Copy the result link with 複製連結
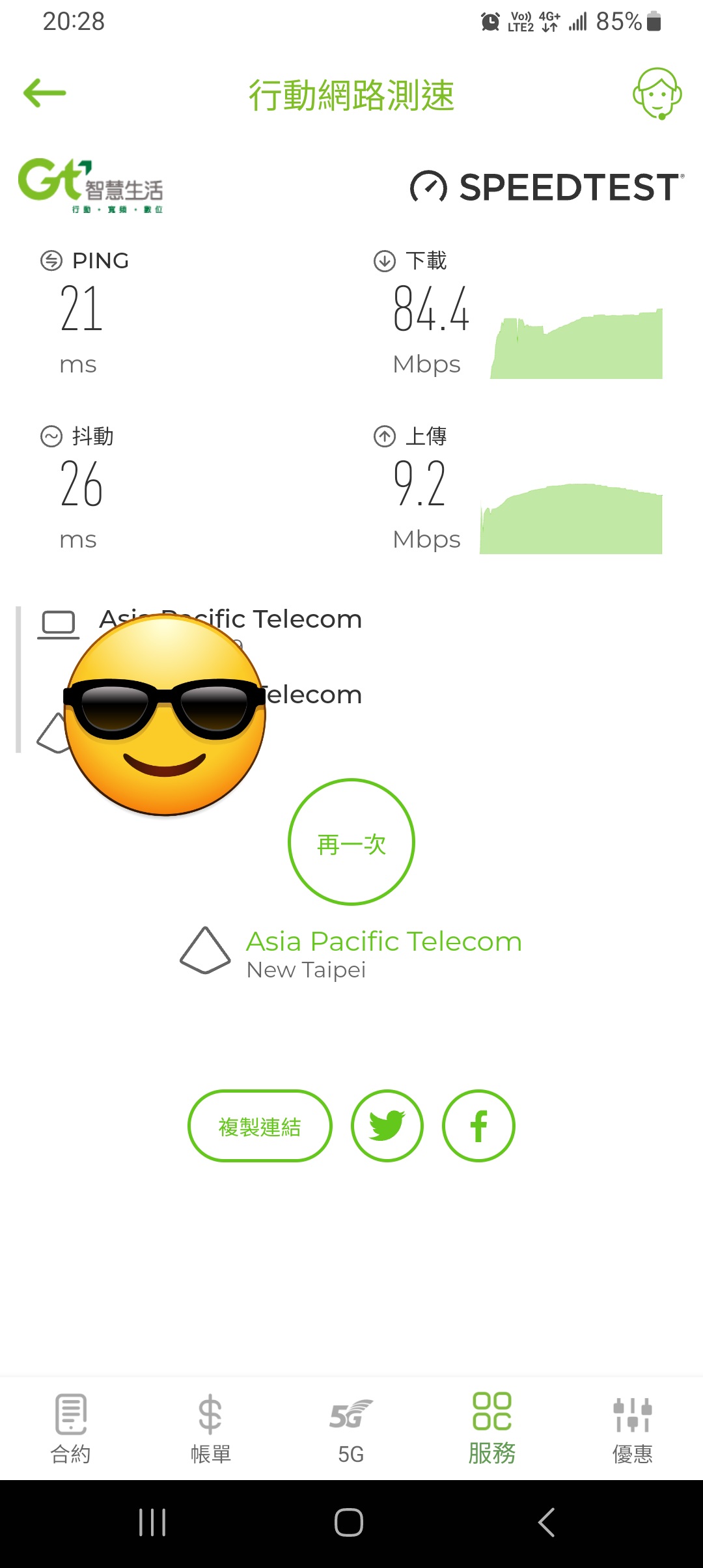703x1568 pixels. click(260, 1126)
